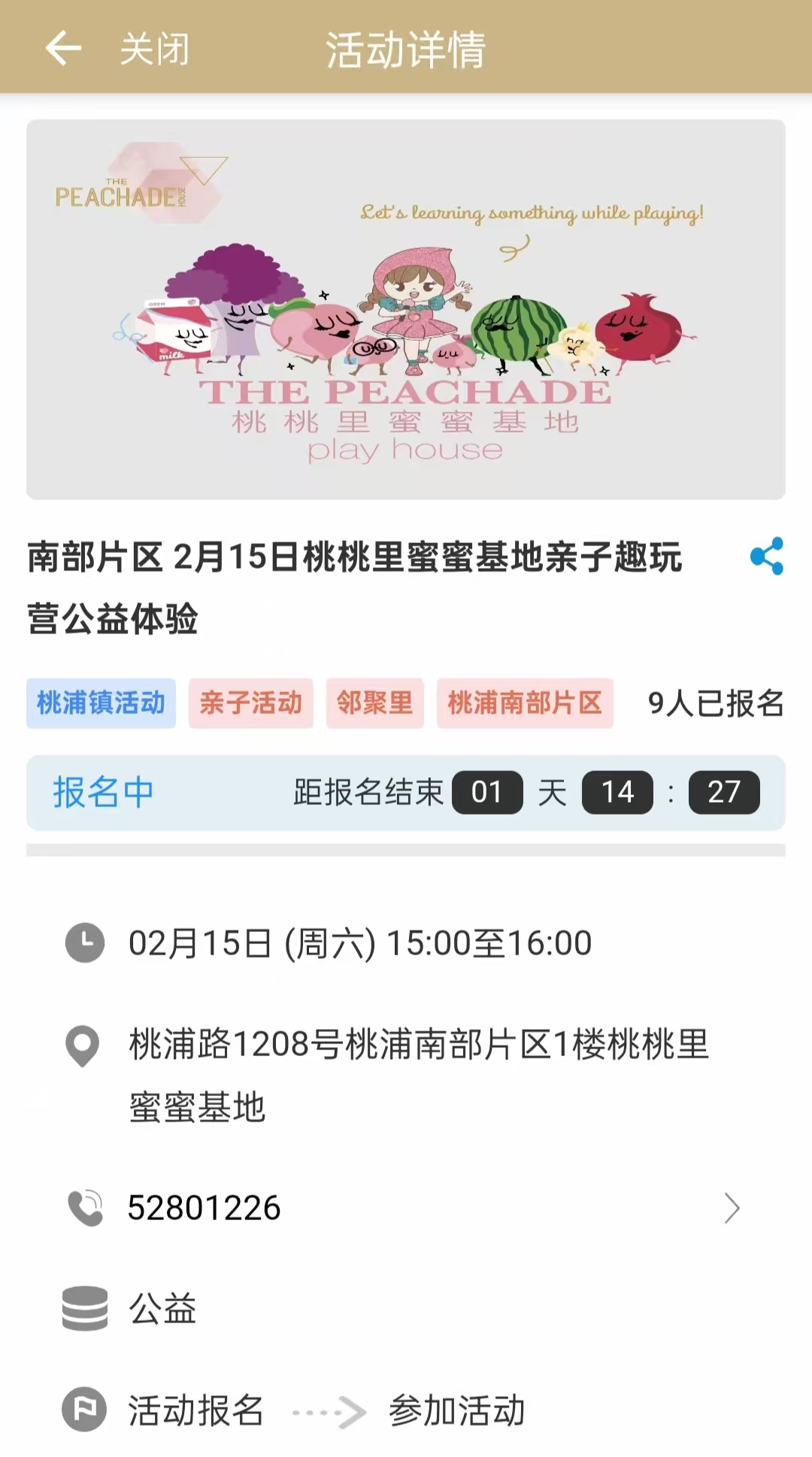Close the activity page via 关闭
The height and width of the screenshot is (1457, 812).
(x=155, y=50)
